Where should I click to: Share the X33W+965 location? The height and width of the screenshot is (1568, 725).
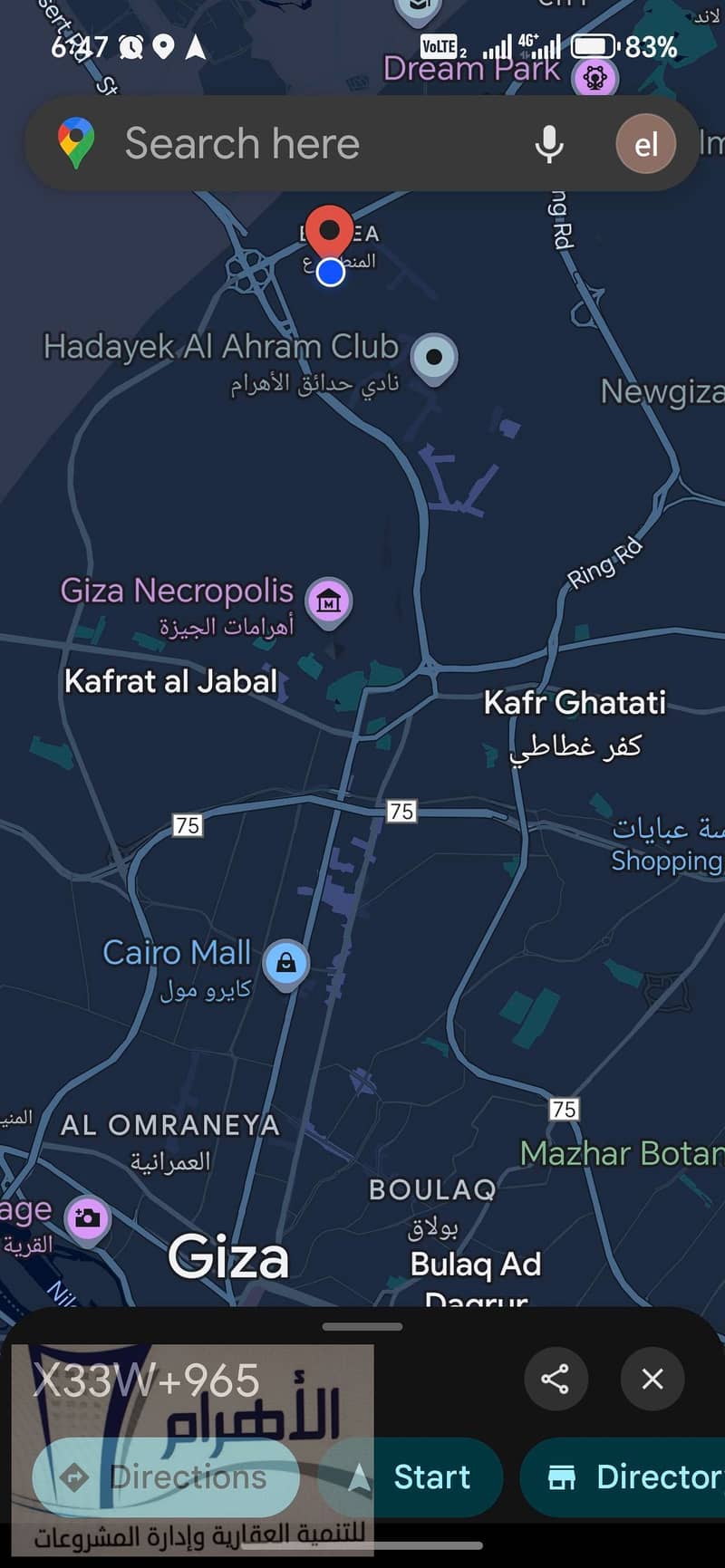tap(556, 1379)
